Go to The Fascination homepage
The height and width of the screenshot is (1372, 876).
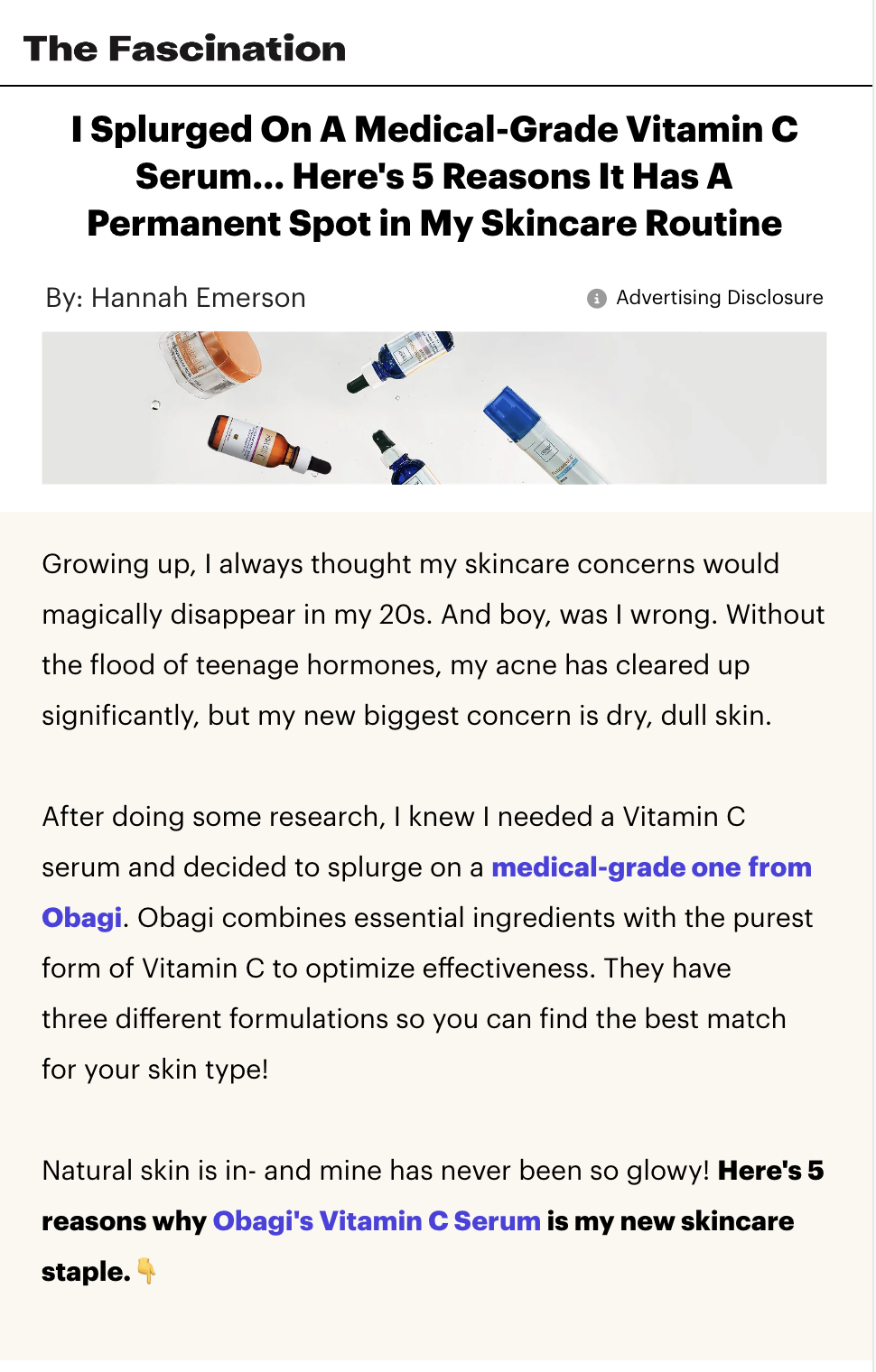(x=185, y=49)
